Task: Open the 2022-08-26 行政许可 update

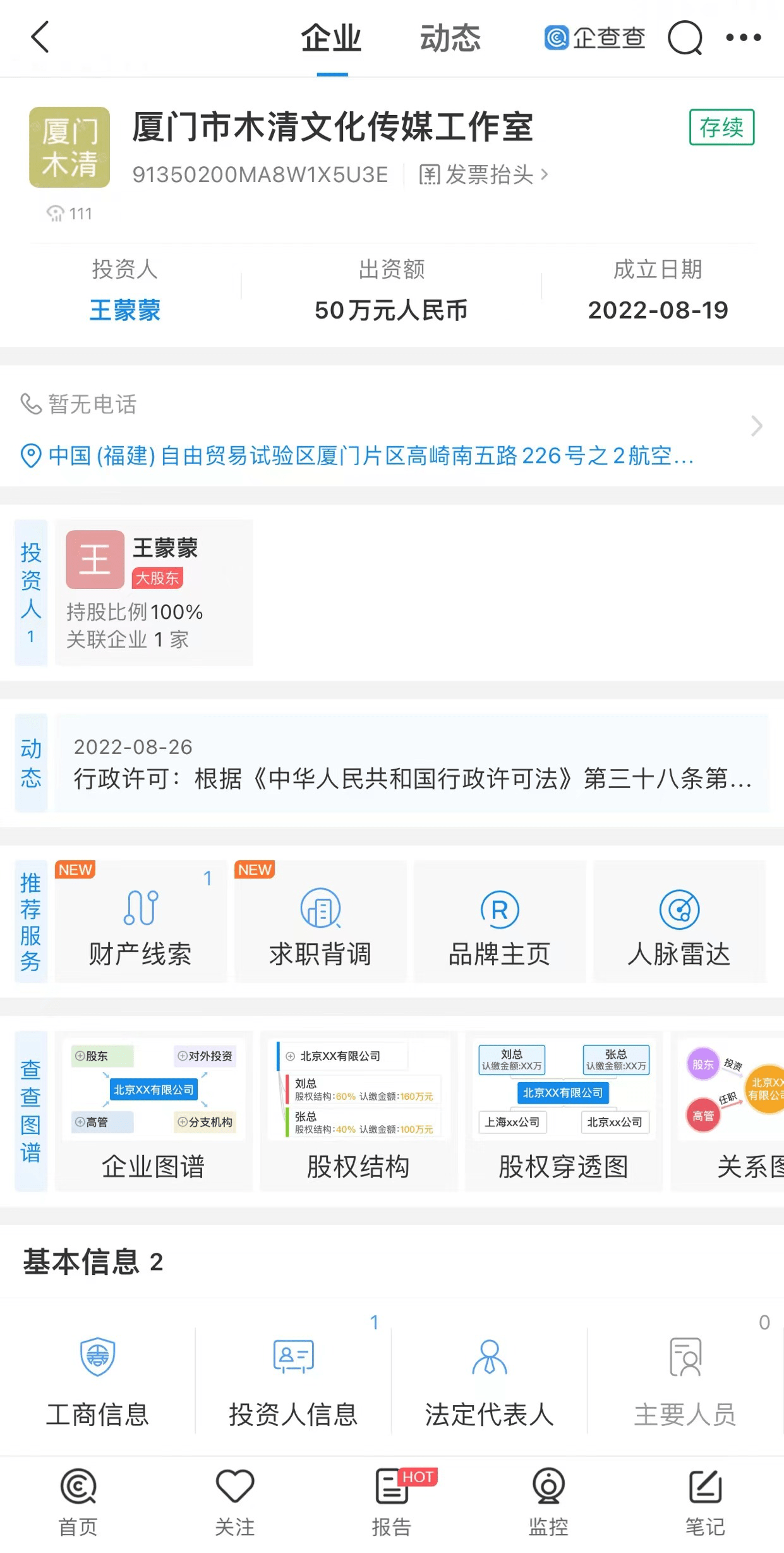Action: tap(412, 764)
